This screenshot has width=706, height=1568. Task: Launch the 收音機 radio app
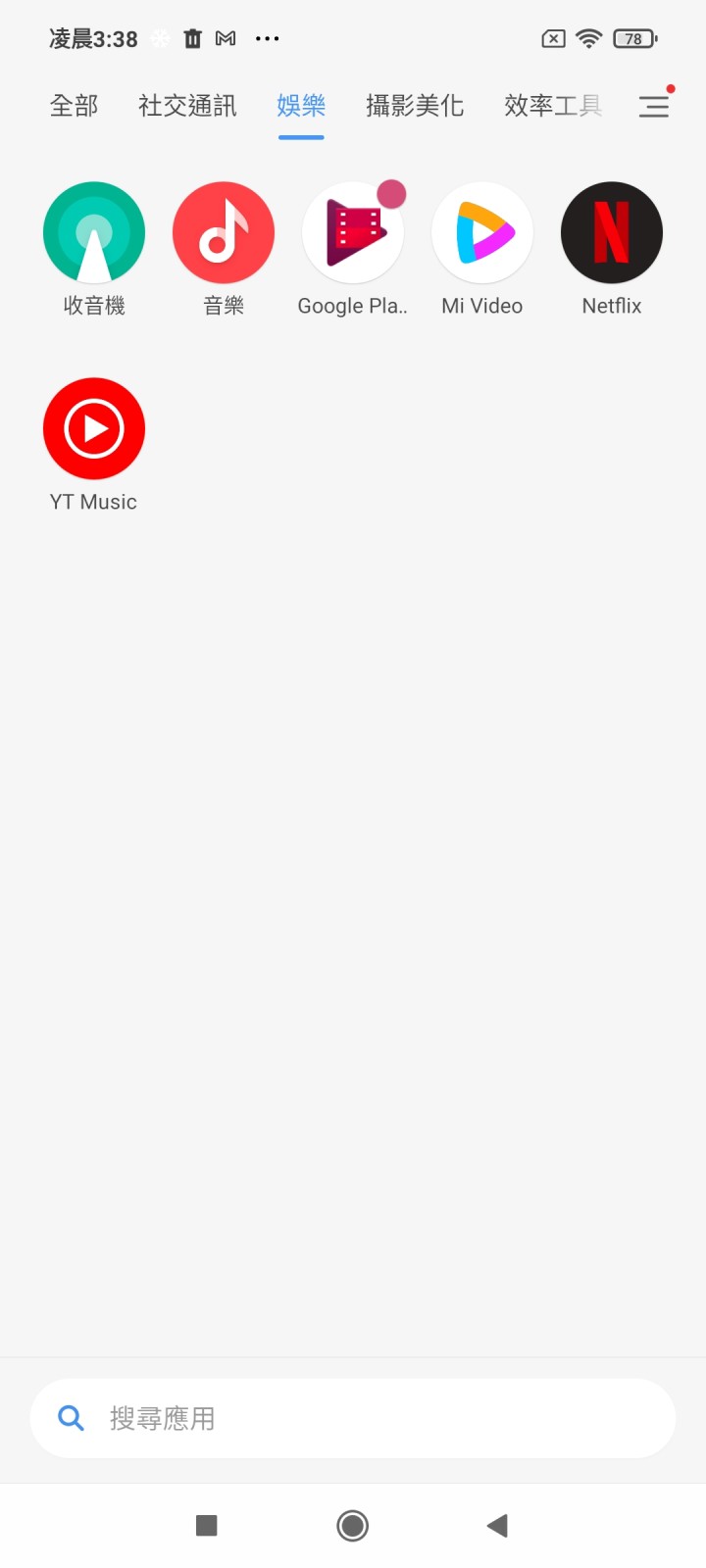coord(94,233)
